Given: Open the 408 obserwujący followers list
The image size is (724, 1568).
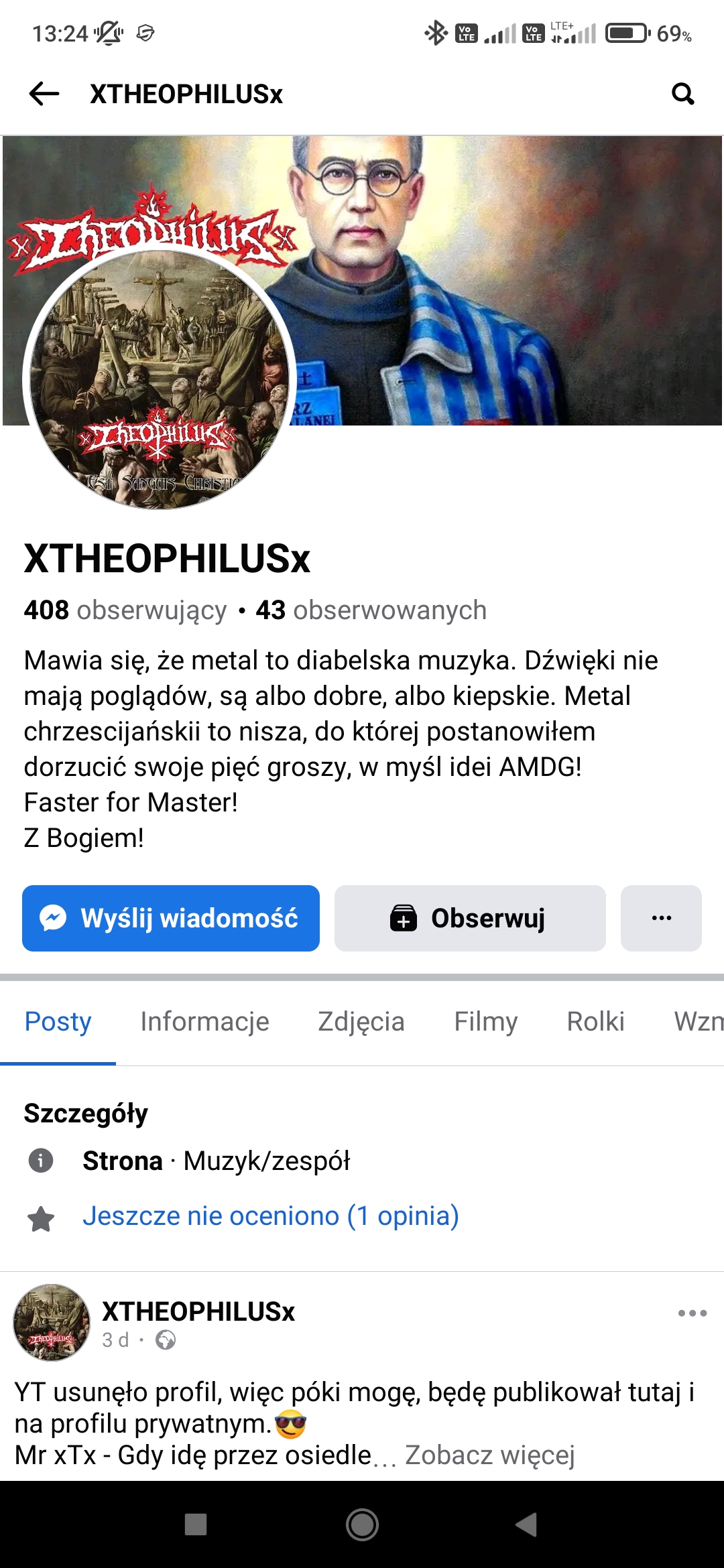Looking at the screenshot, I should [125, 610].
